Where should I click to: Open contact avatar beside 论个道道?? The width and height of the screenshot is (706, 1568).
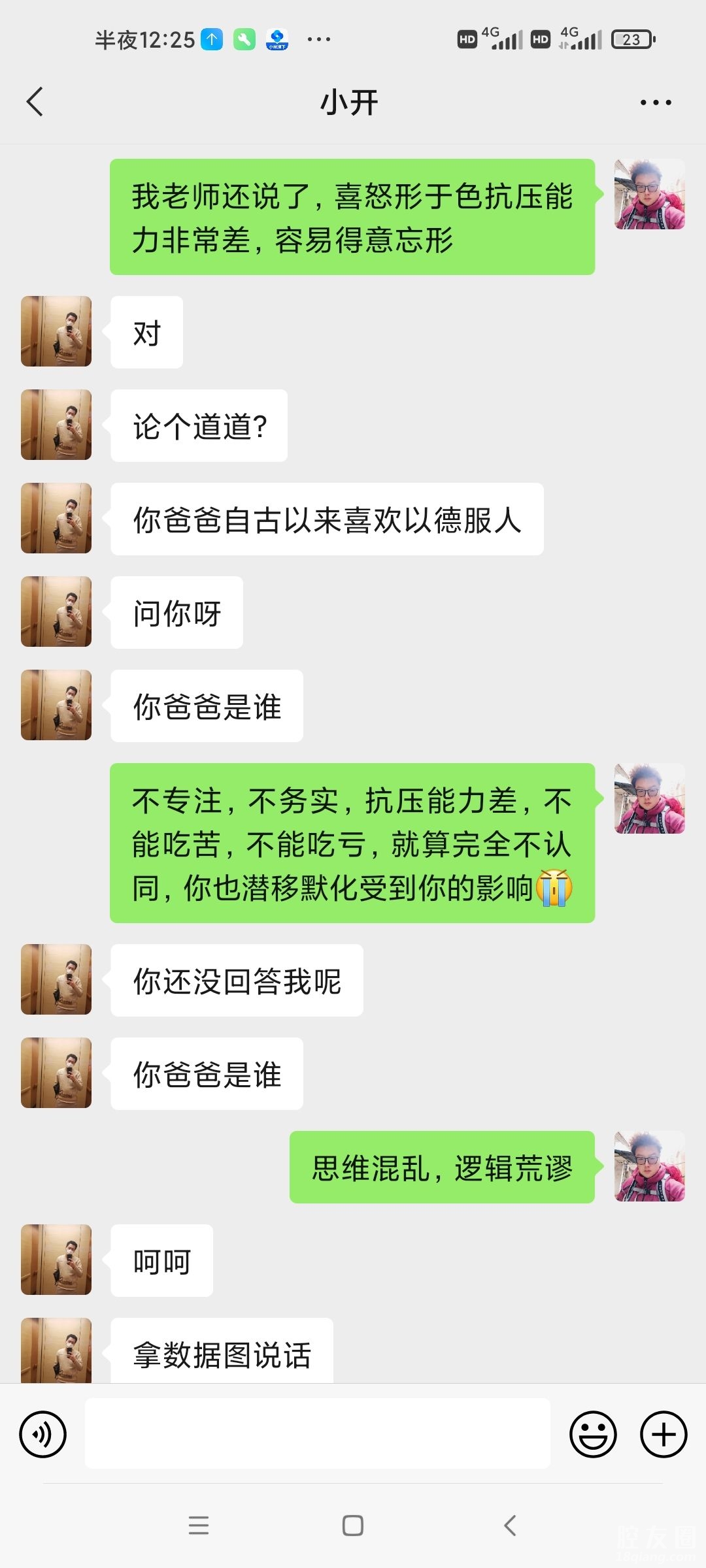point(56,425)
